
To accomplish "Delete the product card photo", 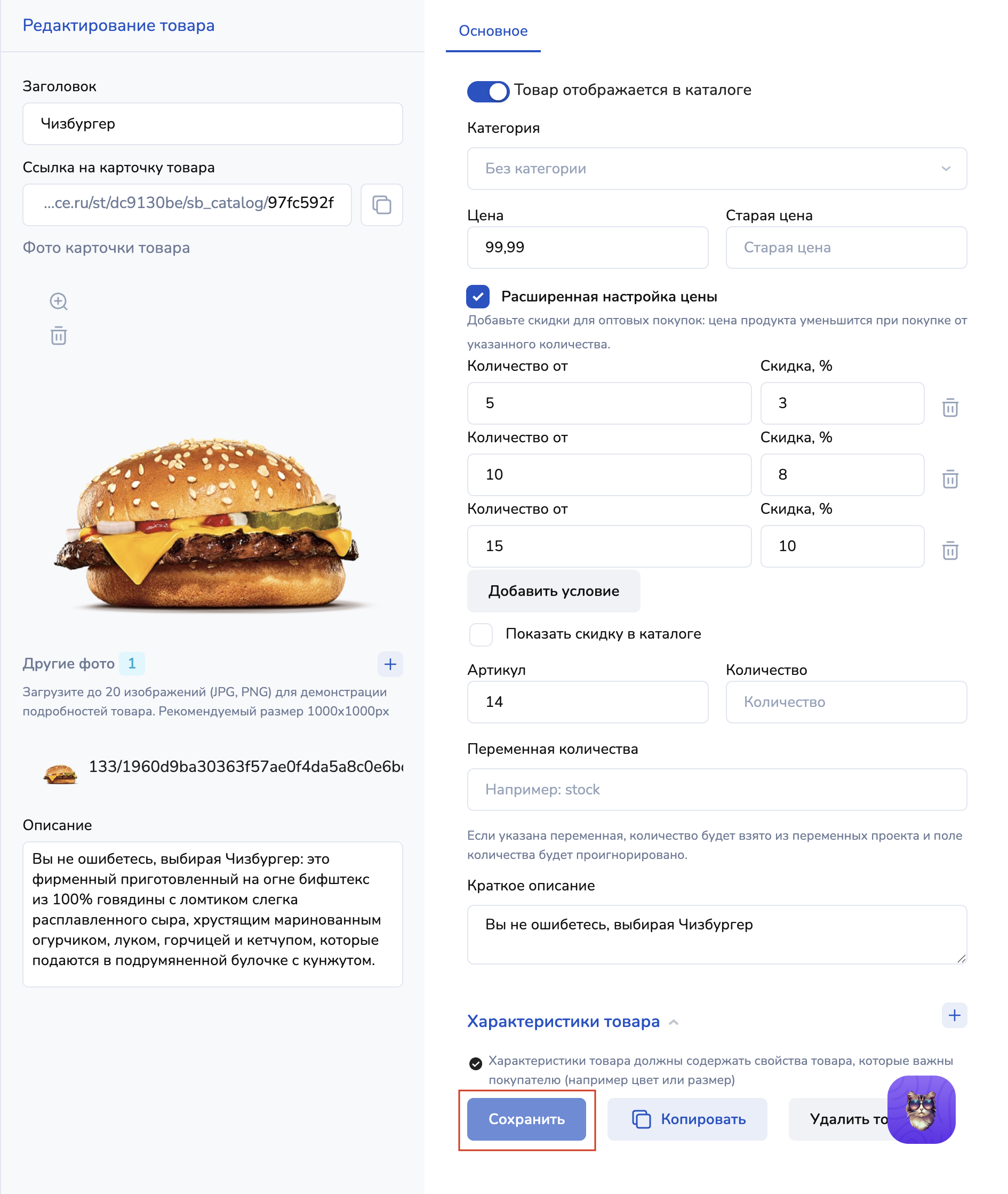I will (58, 336).
